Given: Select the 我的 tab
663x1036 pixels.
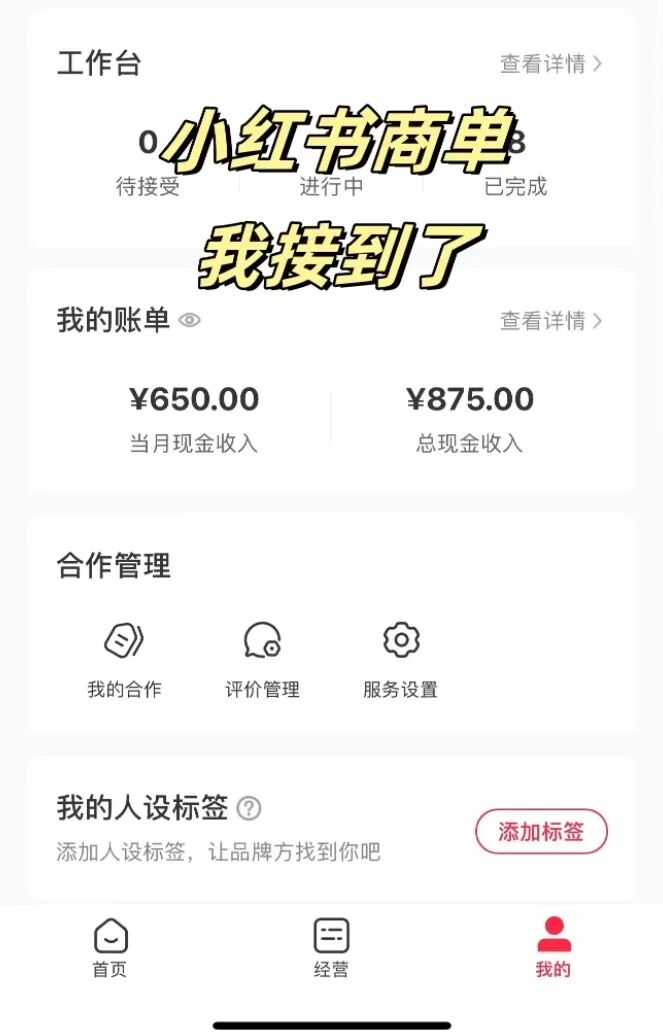Looking at the screenshot, I should (x=553, y=946).
